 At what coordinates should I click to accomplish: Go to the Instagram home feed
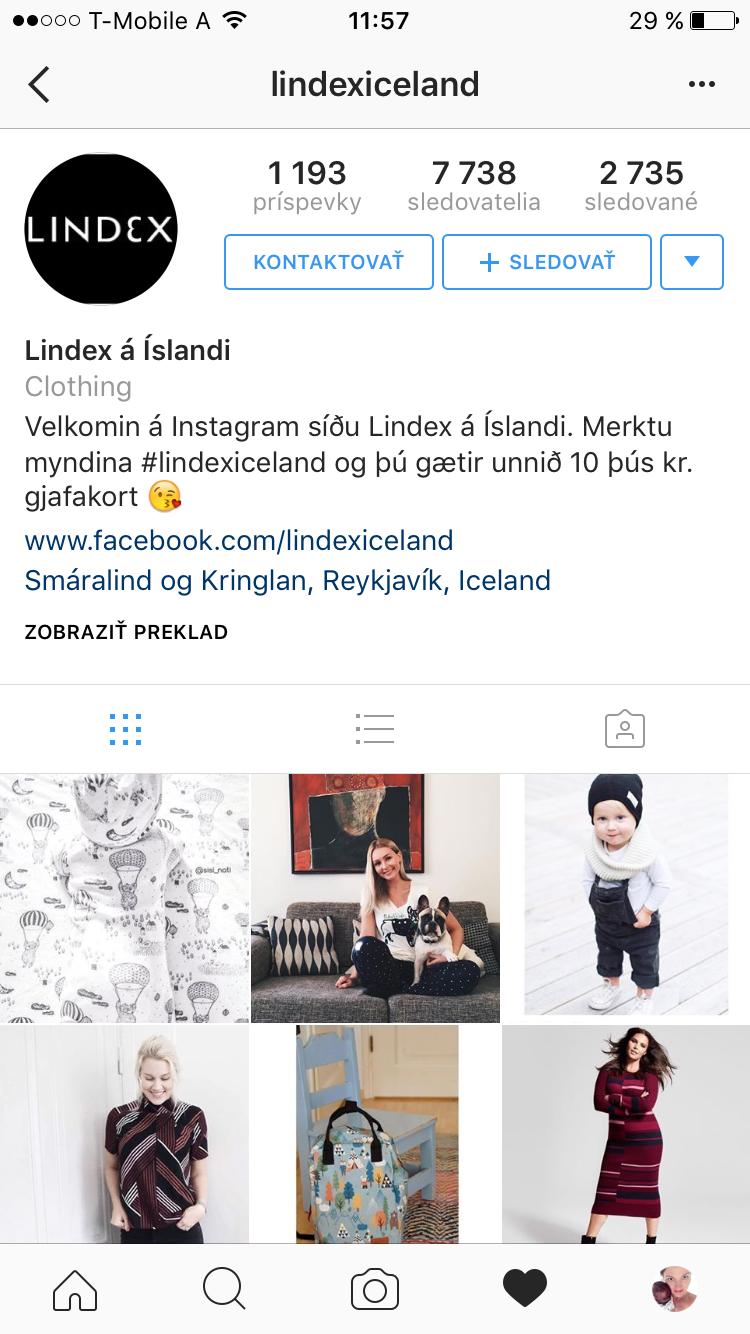tap(75, 1290)
